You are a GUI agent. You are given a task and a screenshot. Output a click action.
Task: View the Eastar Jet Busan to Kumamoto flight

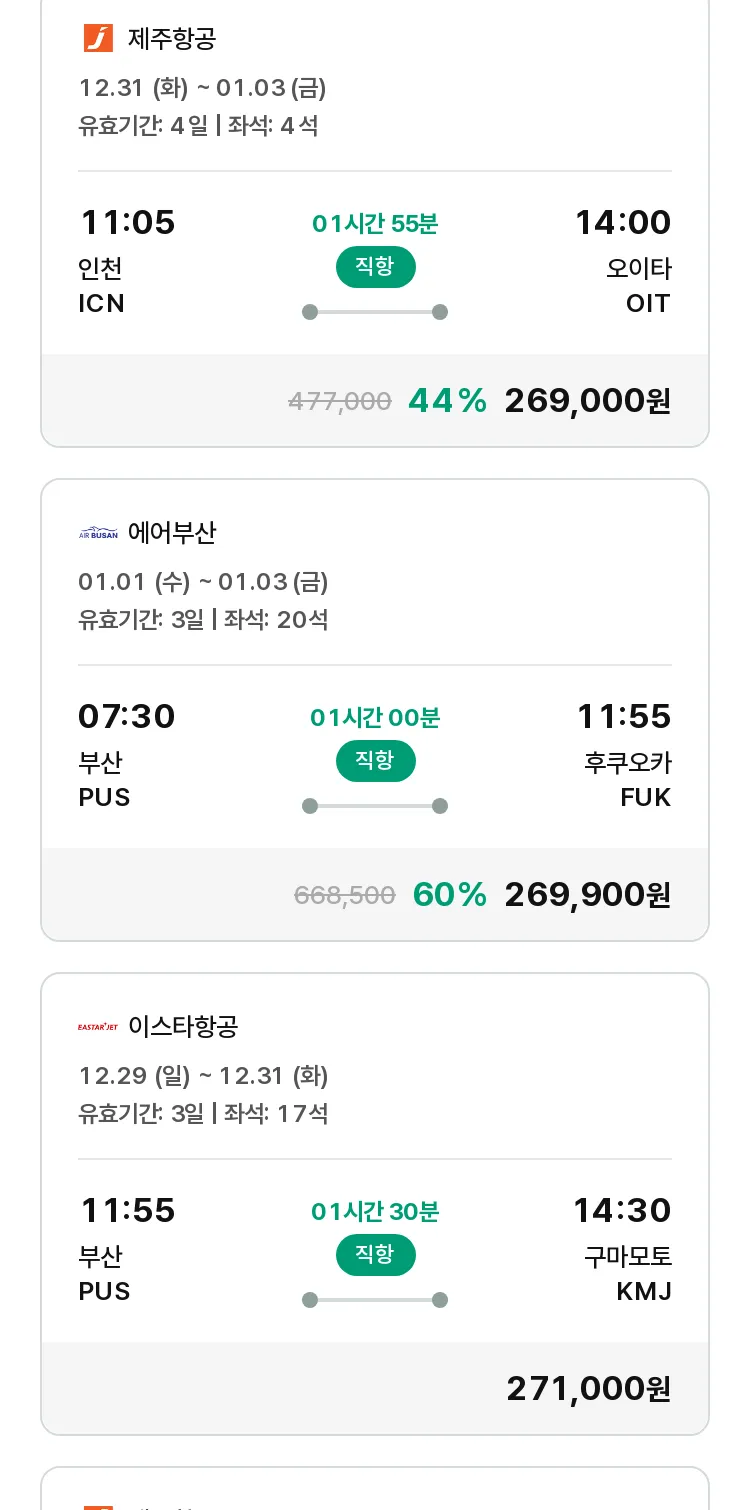point(375,1204)
